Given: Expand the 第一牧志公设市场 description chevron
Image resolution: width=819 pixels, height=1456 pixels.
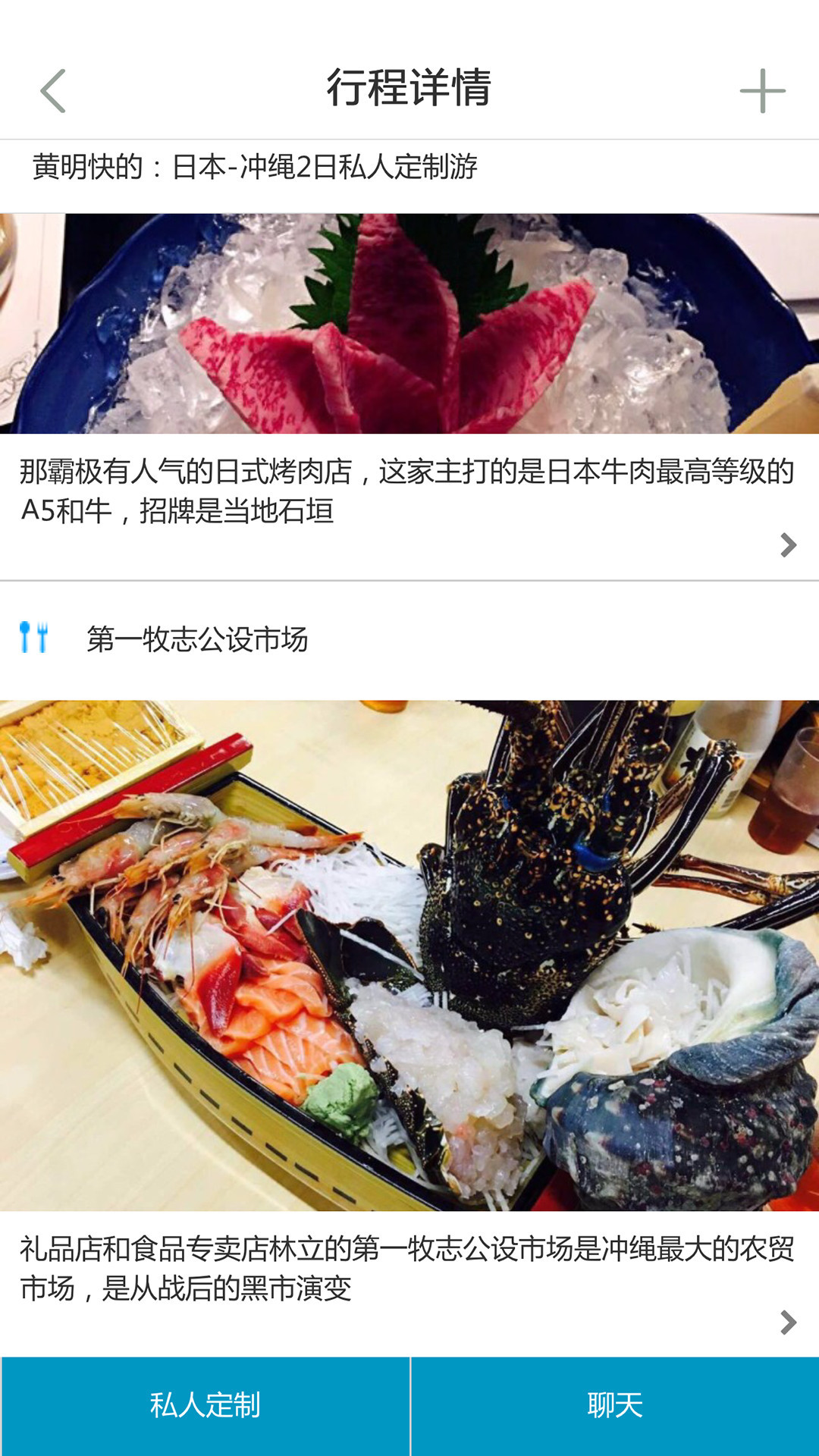Looking at the screenshot, I should tap(788, 1322).
